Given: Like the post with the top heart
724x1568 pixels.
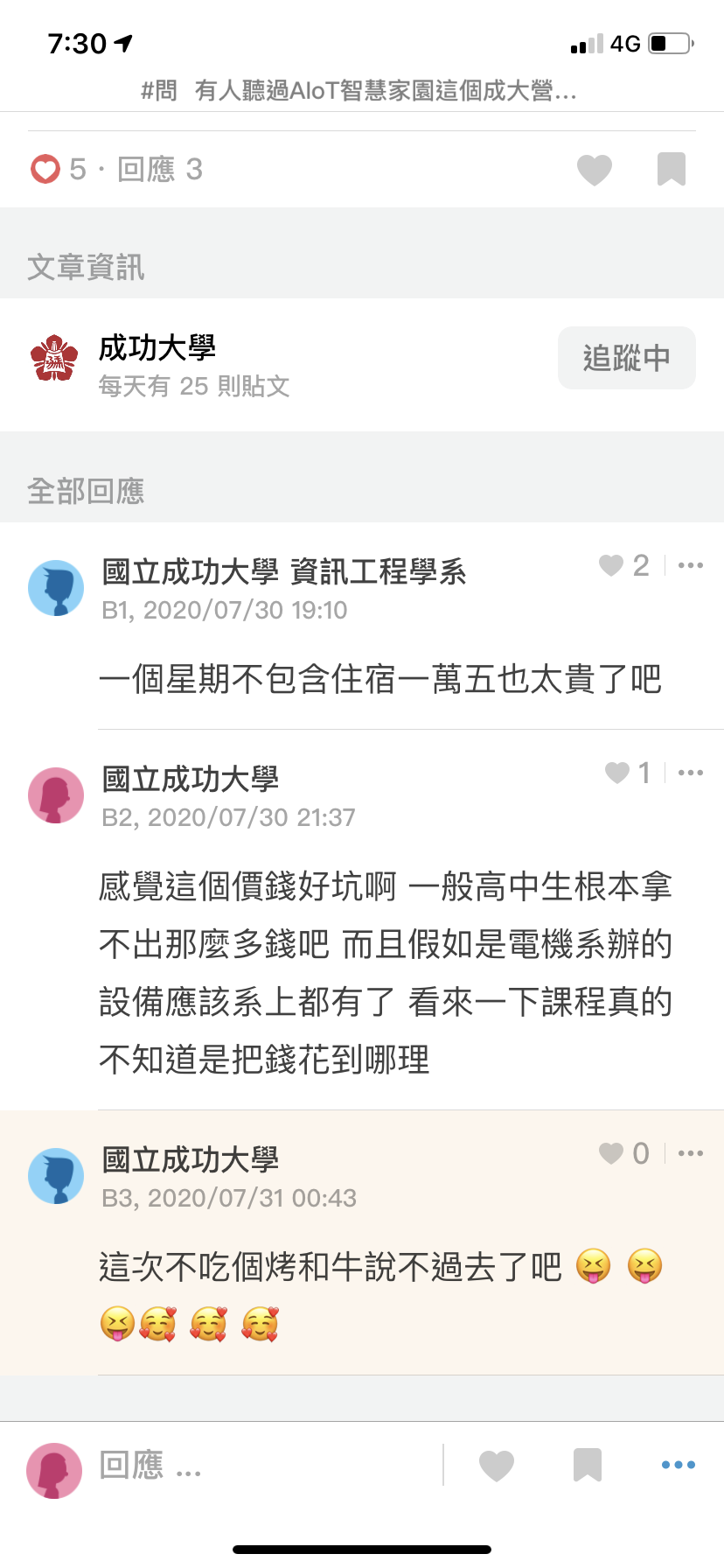Looking at the screenshot, I should click(x=595, y=169).
